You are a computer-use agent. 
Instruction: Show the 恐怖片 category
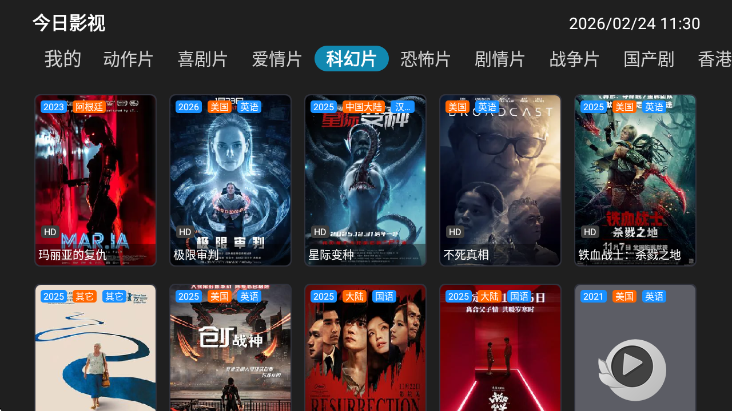(426, 59)
